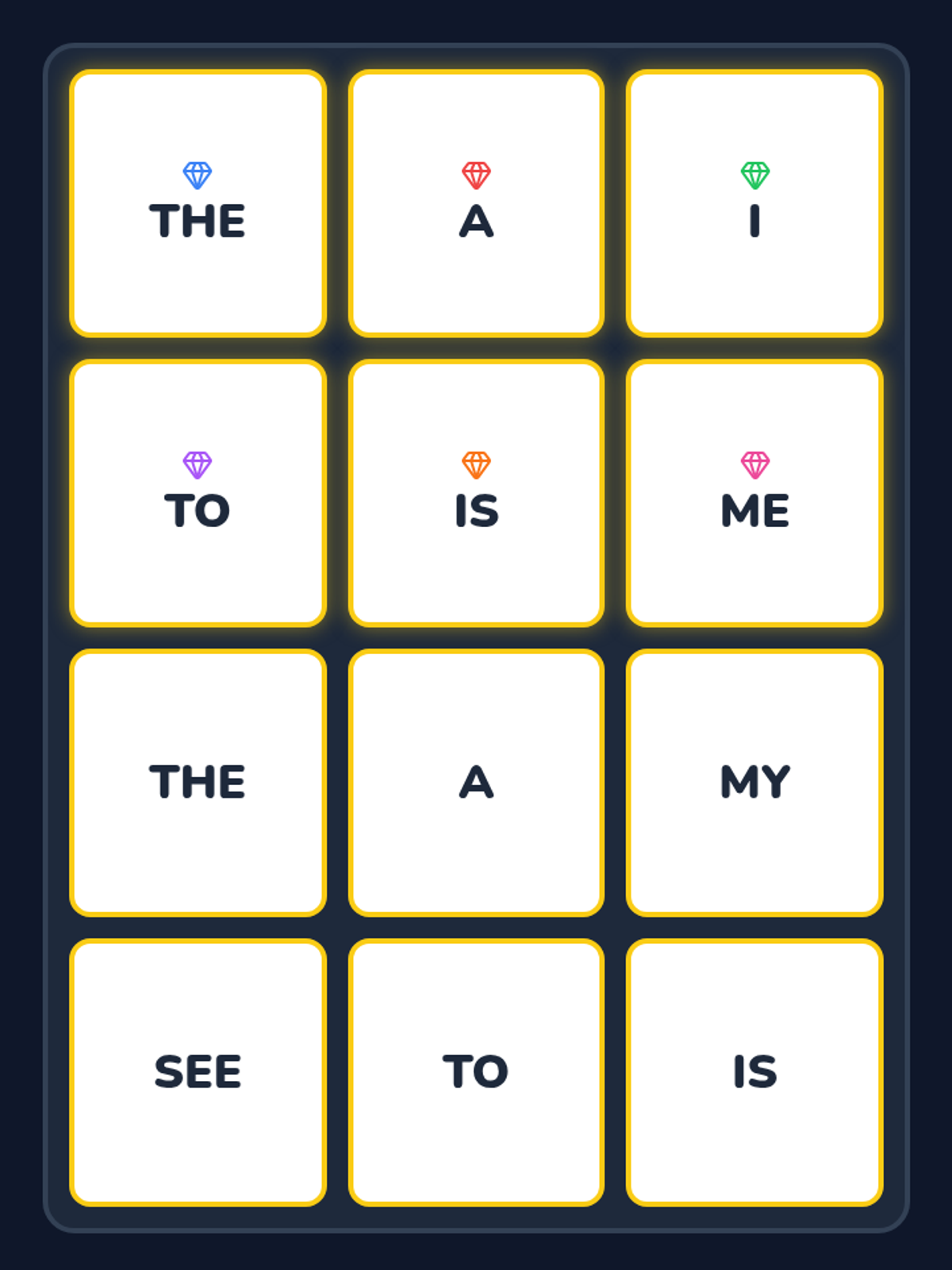Tap the THE card with the blue gem

[x=198, y=203]
